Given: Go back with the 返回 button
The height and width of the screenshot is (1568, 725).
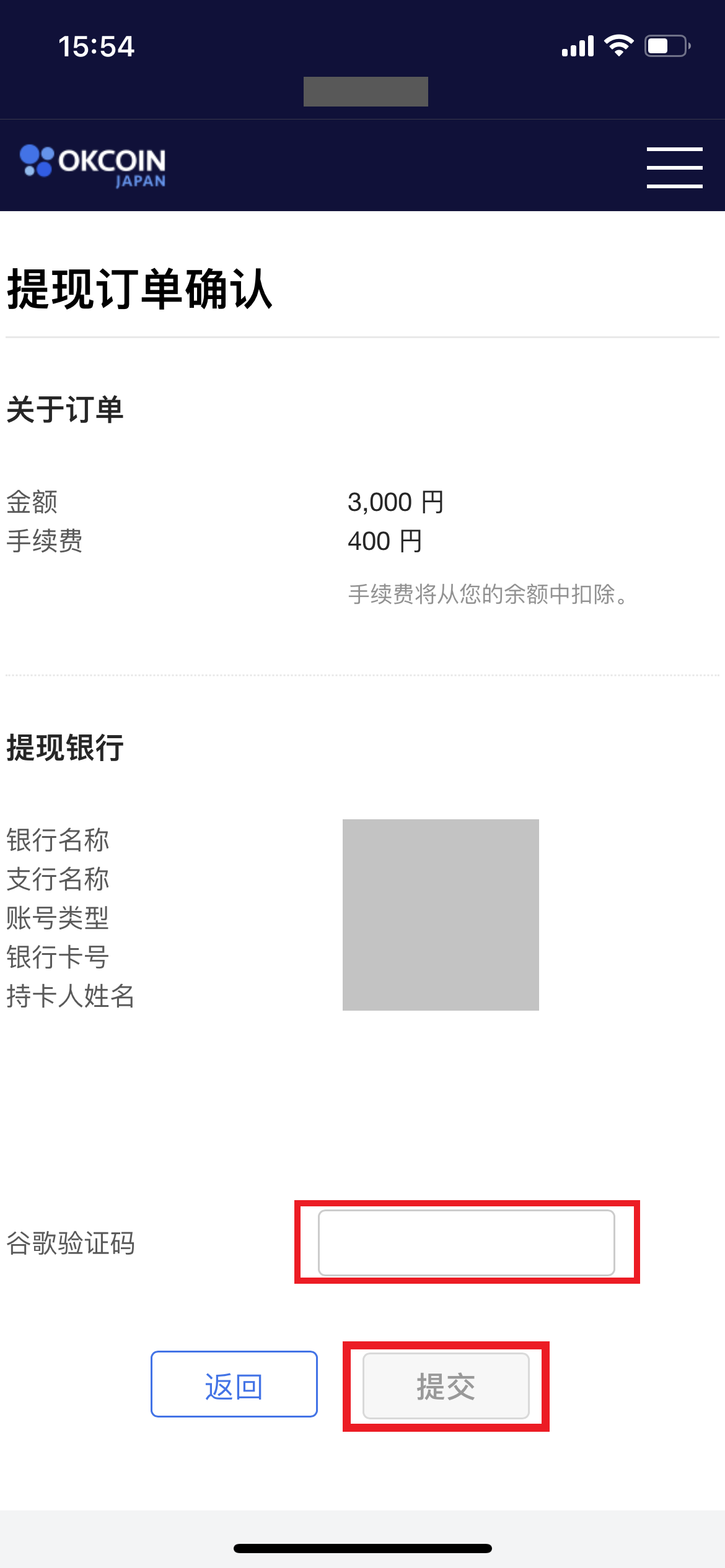Looking at the screenshot, I should pyautogui.click(x=234, y=1384).
